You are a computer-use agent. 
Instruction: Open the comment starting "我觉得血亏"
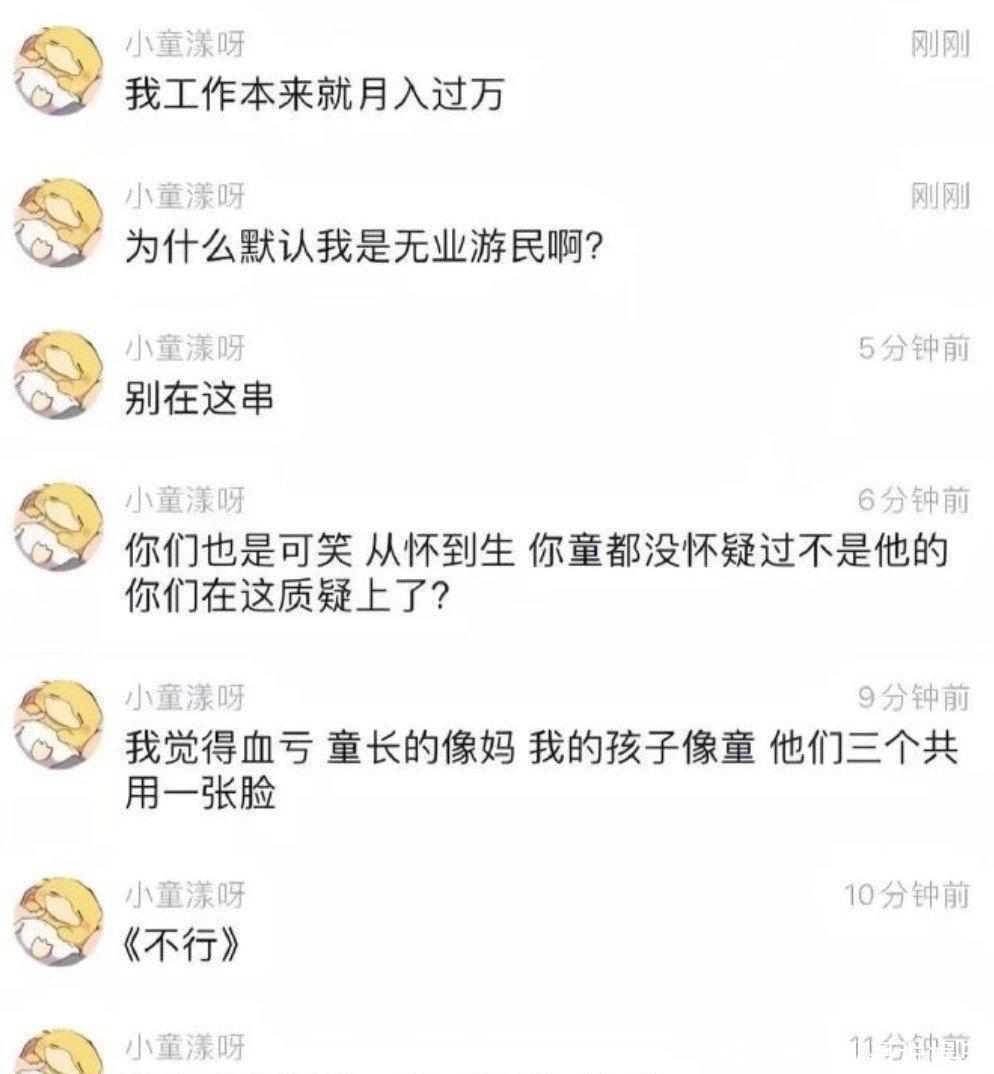[x=540, y=772]
